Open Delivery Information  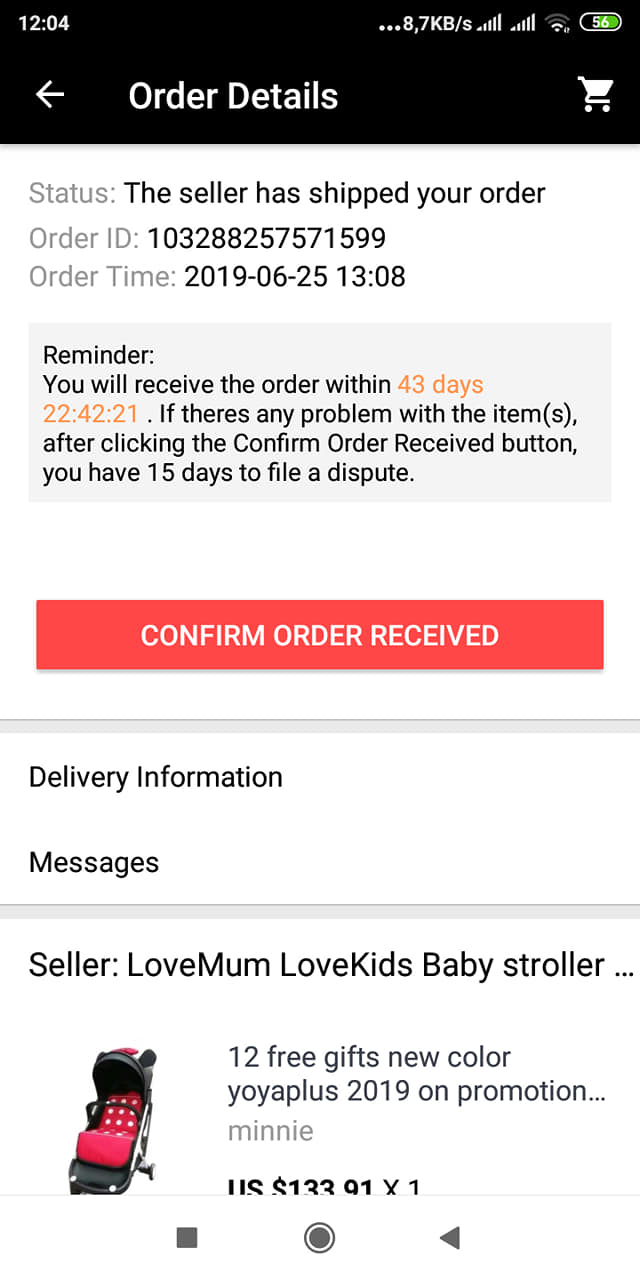156,777
